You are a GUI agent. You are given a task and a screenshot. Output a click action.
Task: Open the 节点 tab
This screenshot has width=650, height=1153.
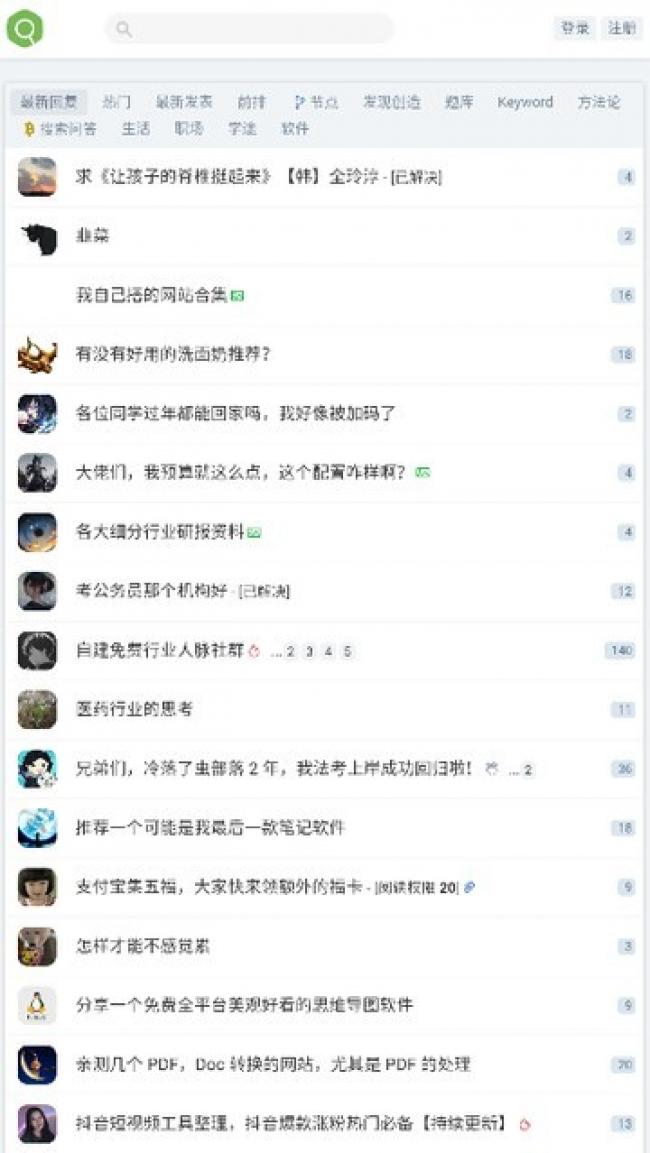coord(316,102)
